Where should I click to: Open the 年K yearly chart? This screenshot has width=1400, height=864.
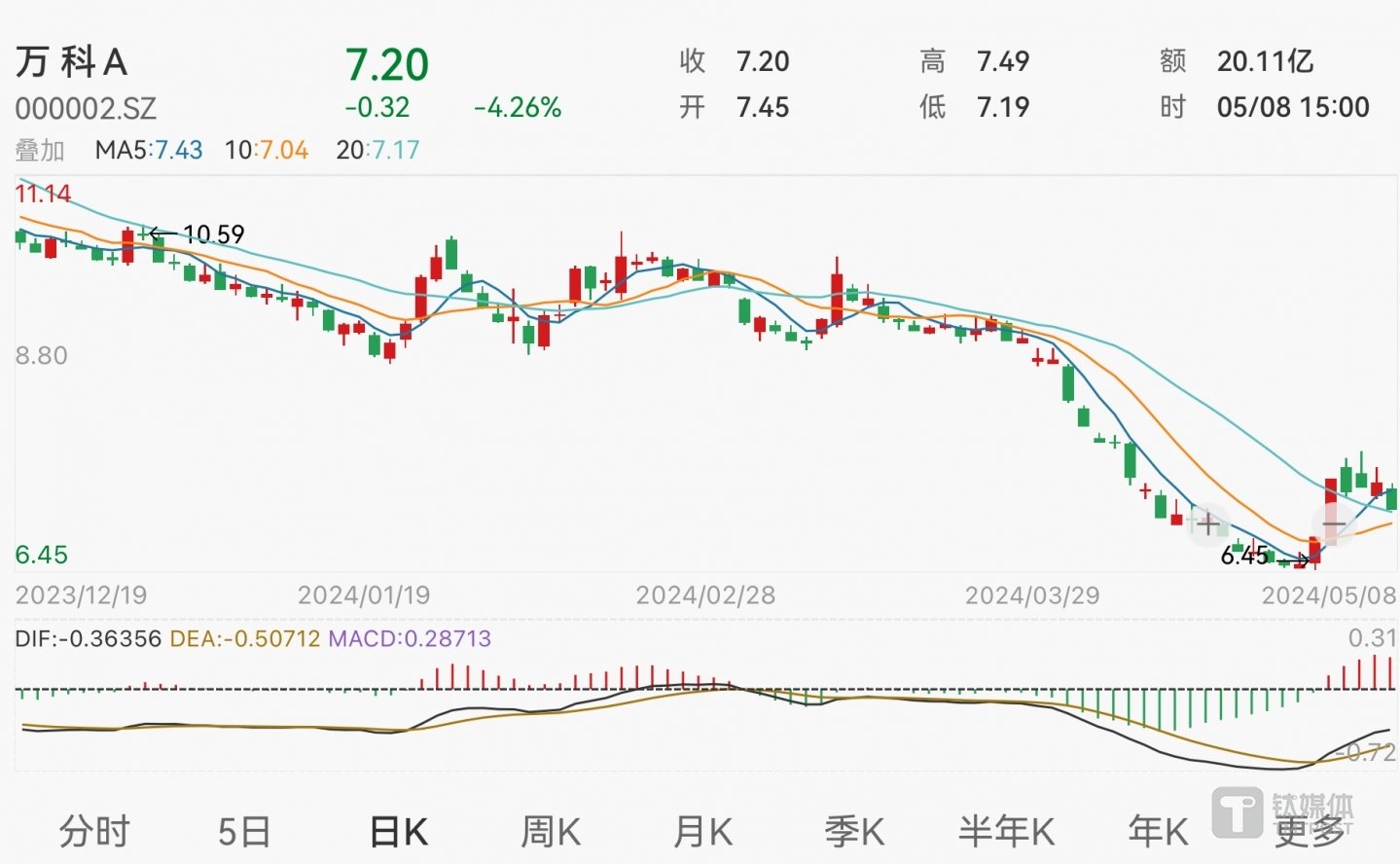click(x=1158, y=832)
